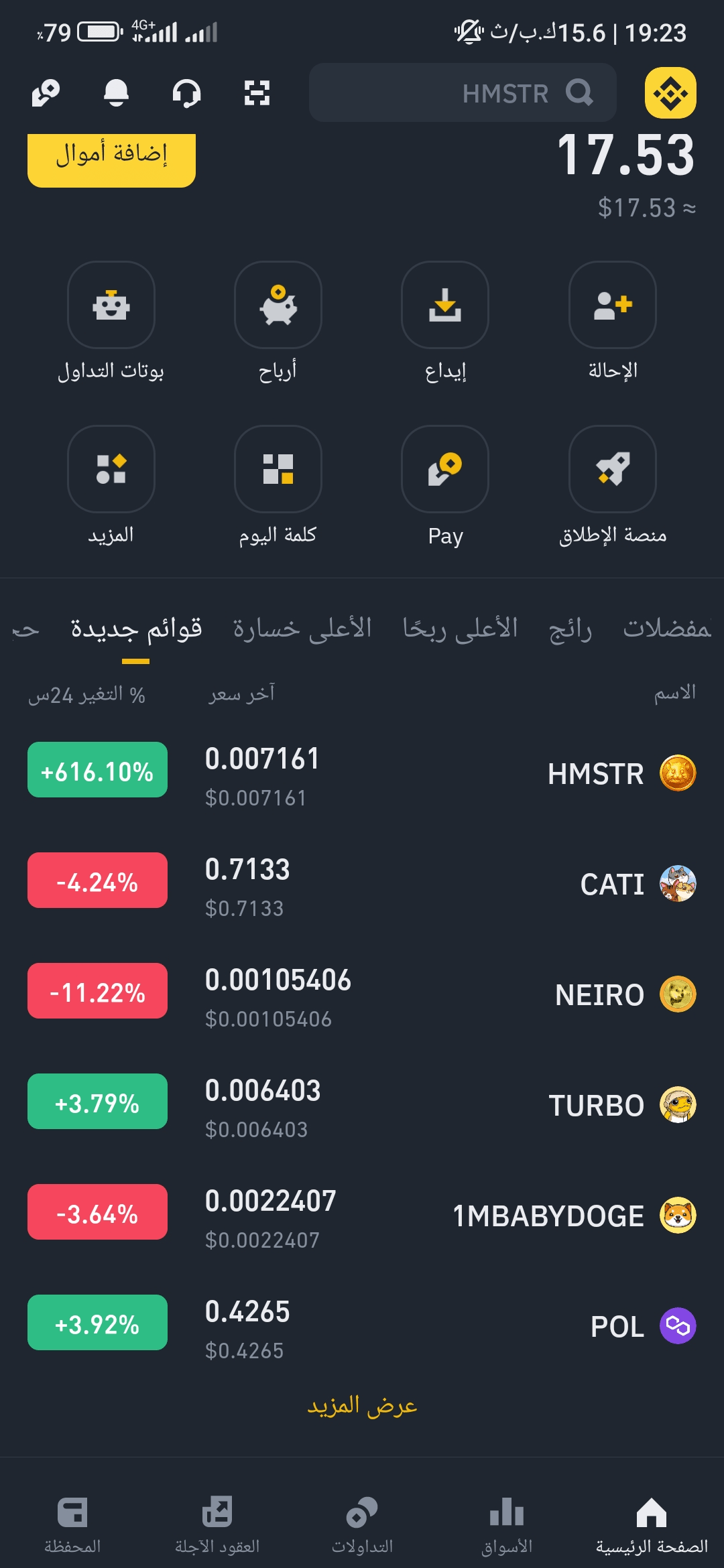Tap the عرض المزيد link
Viewport: 724px width, 1568px height.
click(362, 1406)
